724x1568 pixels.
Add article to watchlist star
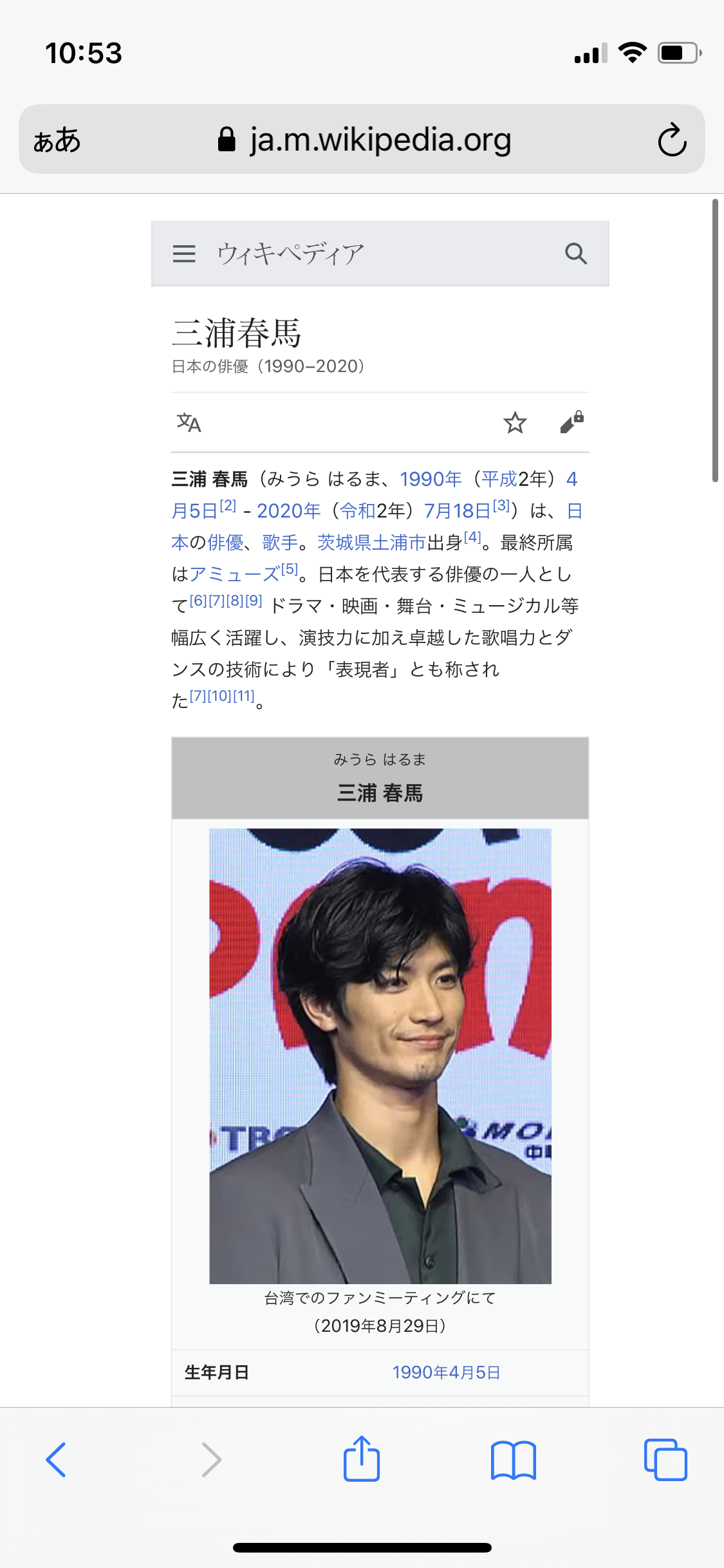[x=515, y=423]
